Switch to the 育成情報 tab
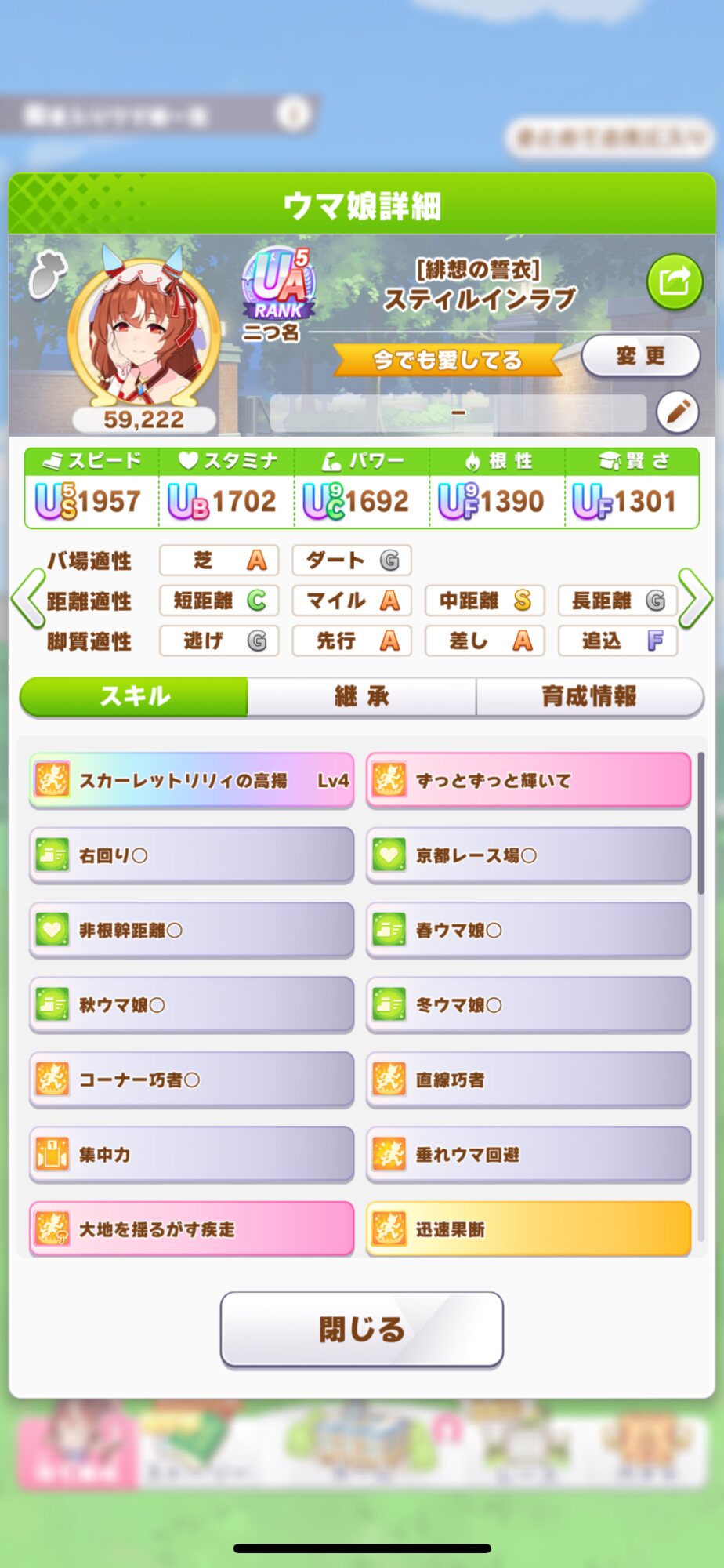This screenshot has width=724, height=1568. pyautogui.click(x=589, y=696)
